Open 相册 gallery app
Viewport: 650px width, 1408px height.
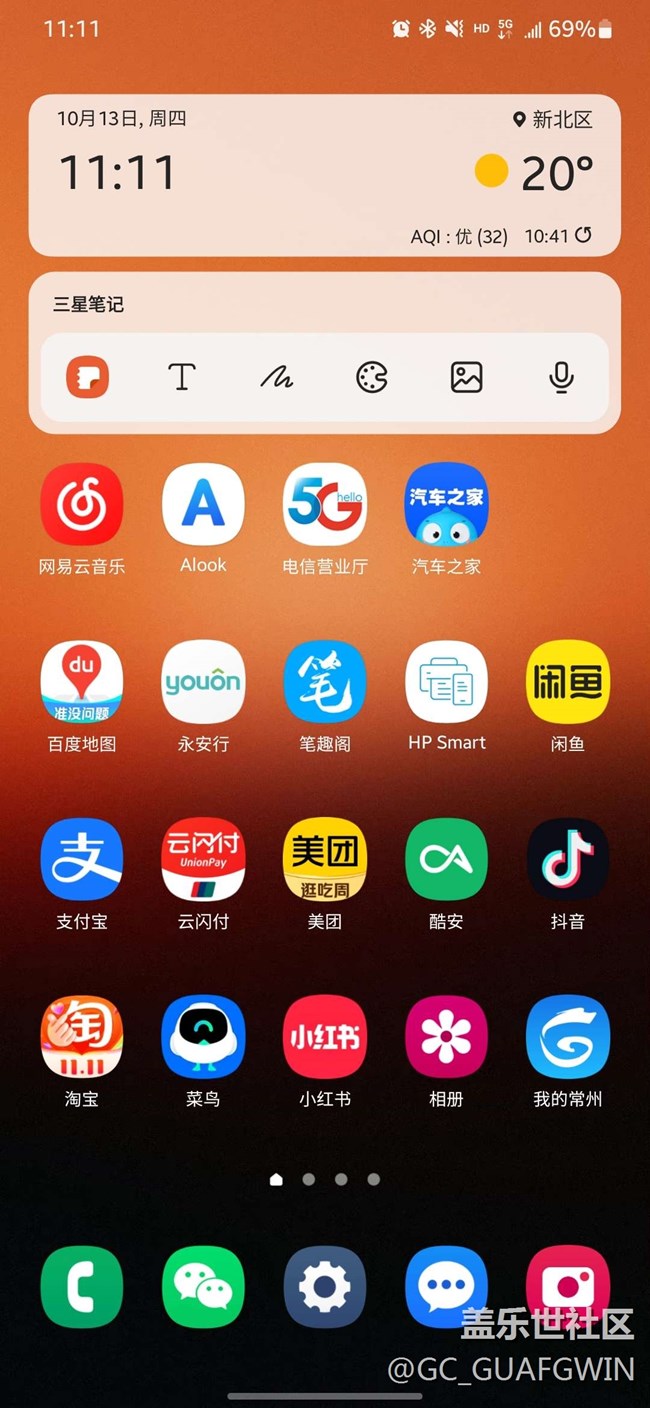tap(446, 1037)
